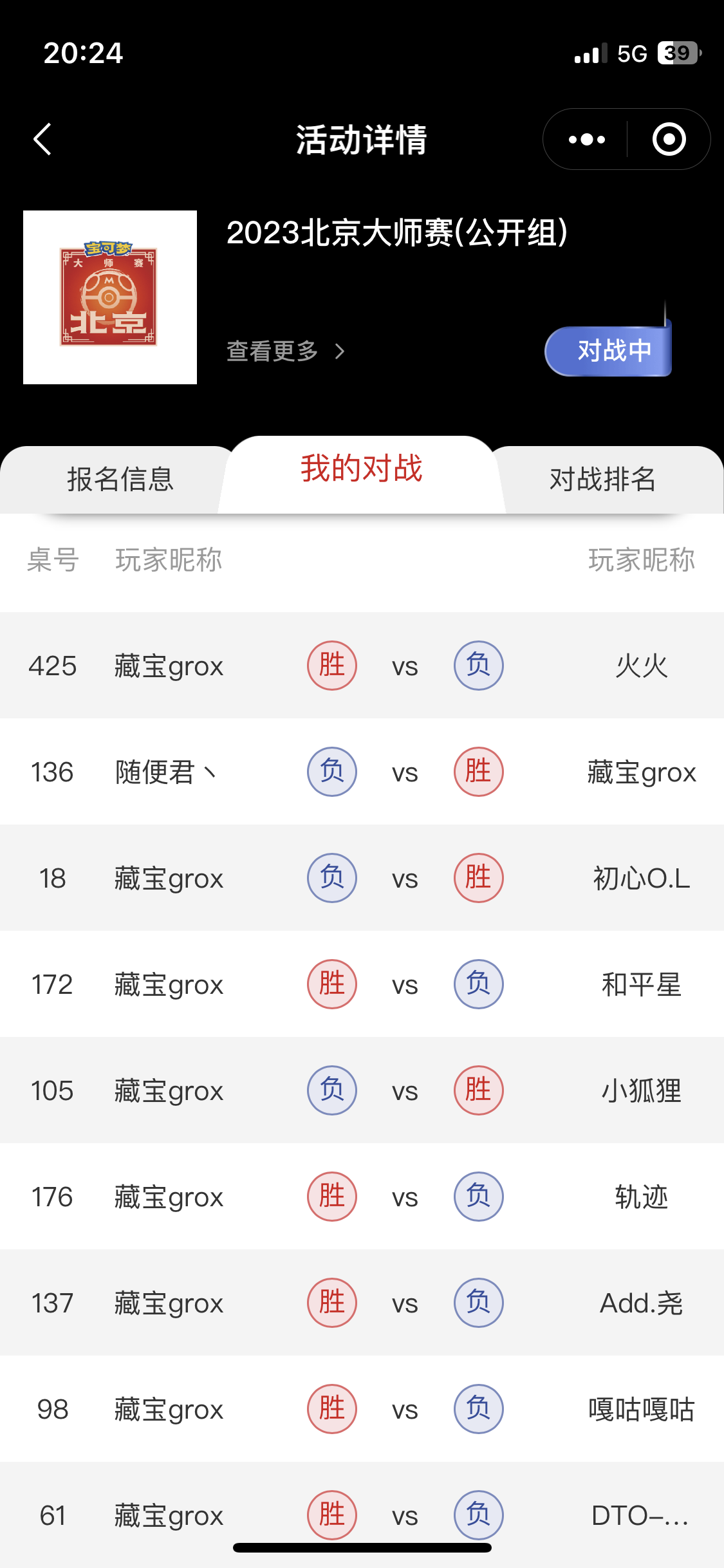
Task: Open 查看更多 for event details
Action: [x=286, y=351]
